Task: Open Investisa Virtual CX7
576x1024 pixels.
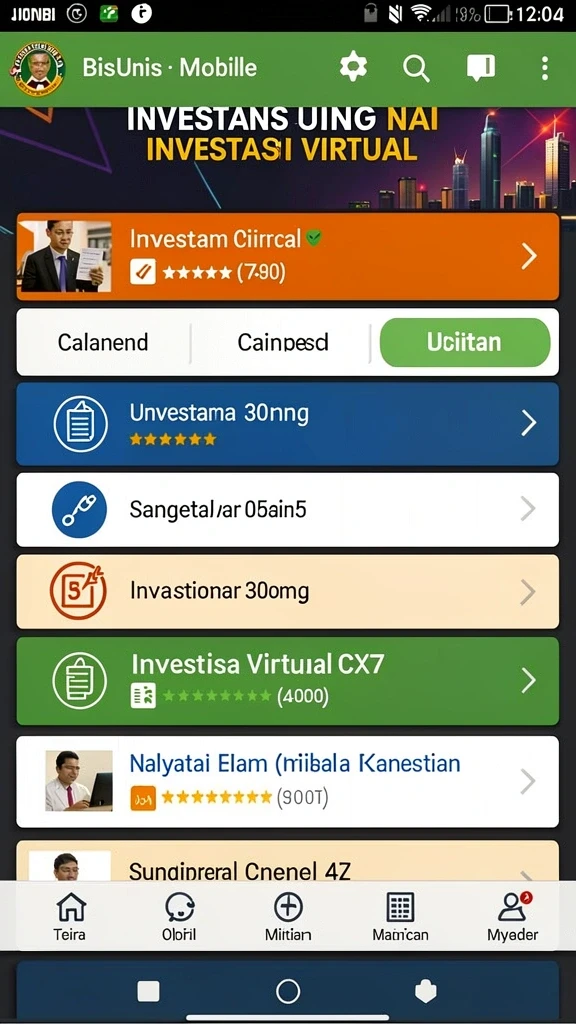Action: point(287,681)
